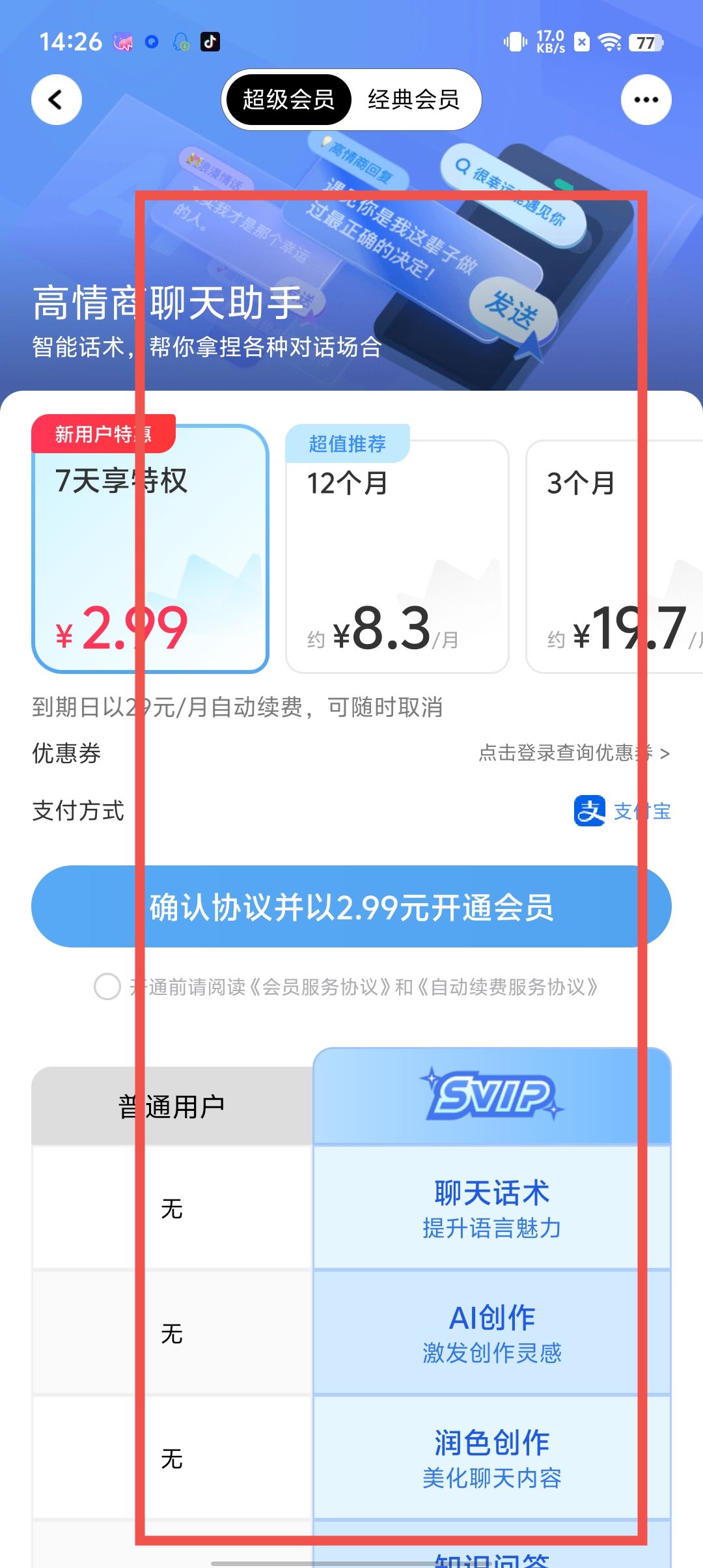This screenshot has width=703, height=1568.
Task: Switch to the 超级会员 tab
Action: pyautogui.click(x=288, y=100)
